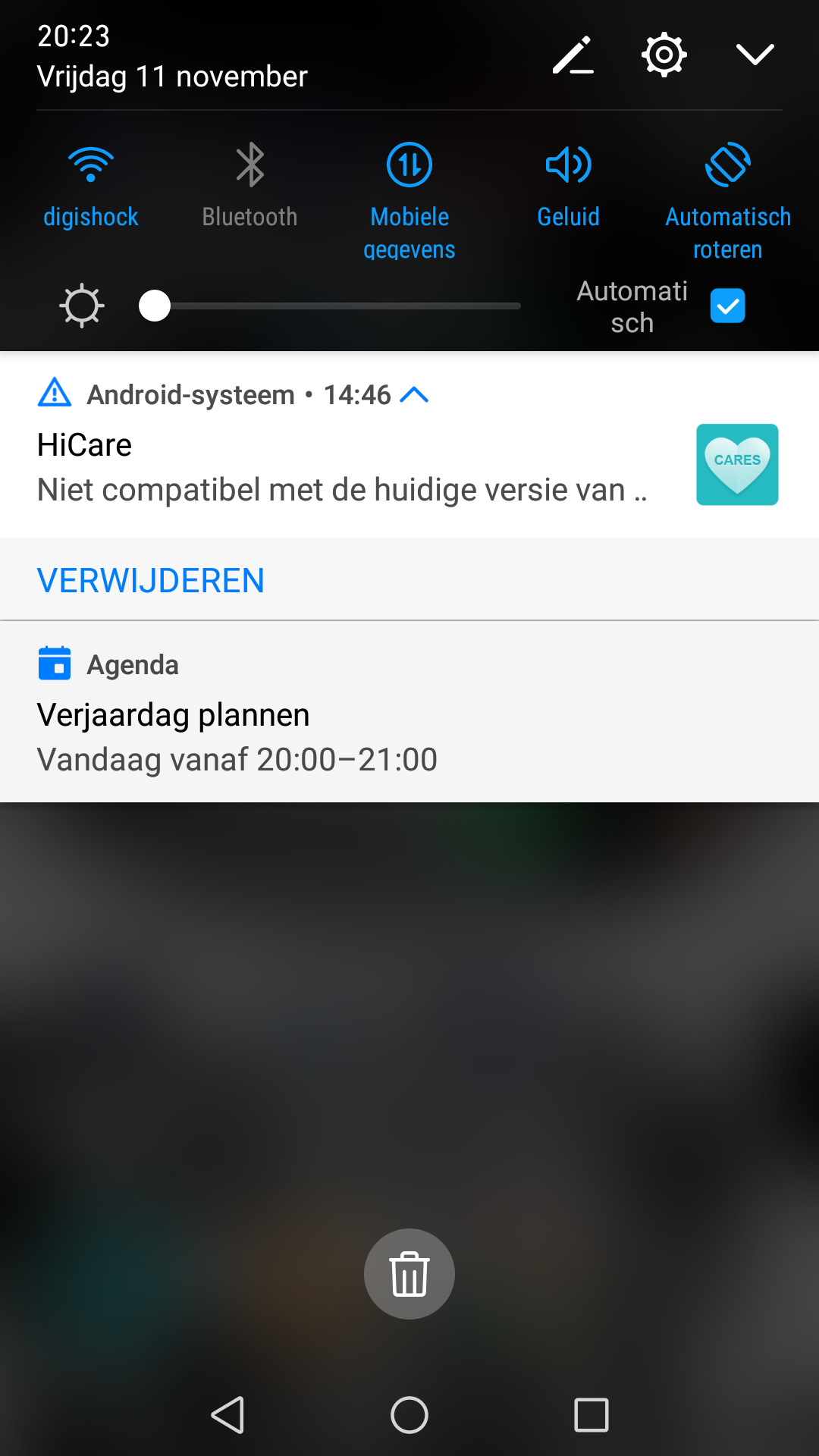819x1456 pixels.
Task: Clear all notifications with trash button
Action: click(409, 1274)
